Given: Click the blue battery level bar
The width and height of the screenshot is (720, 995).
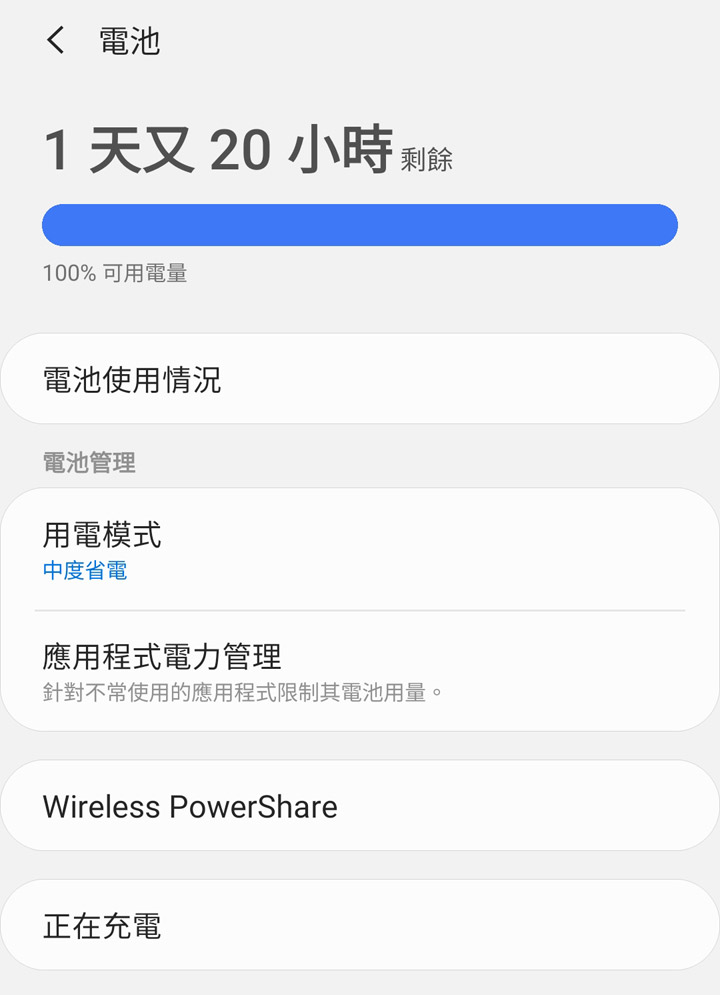Looking at the screenshot, I should click(360, 225).
